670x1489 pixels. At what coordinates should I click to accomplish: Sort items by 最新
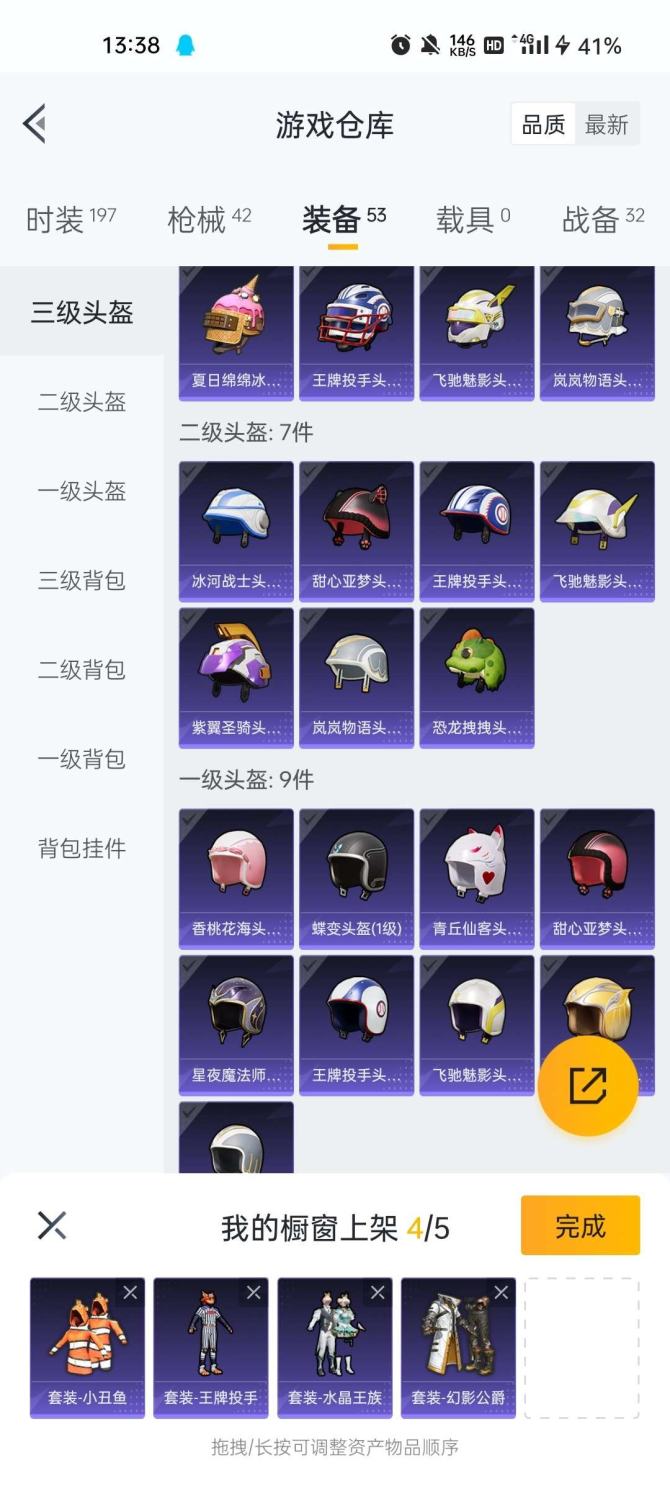[606, 125]
